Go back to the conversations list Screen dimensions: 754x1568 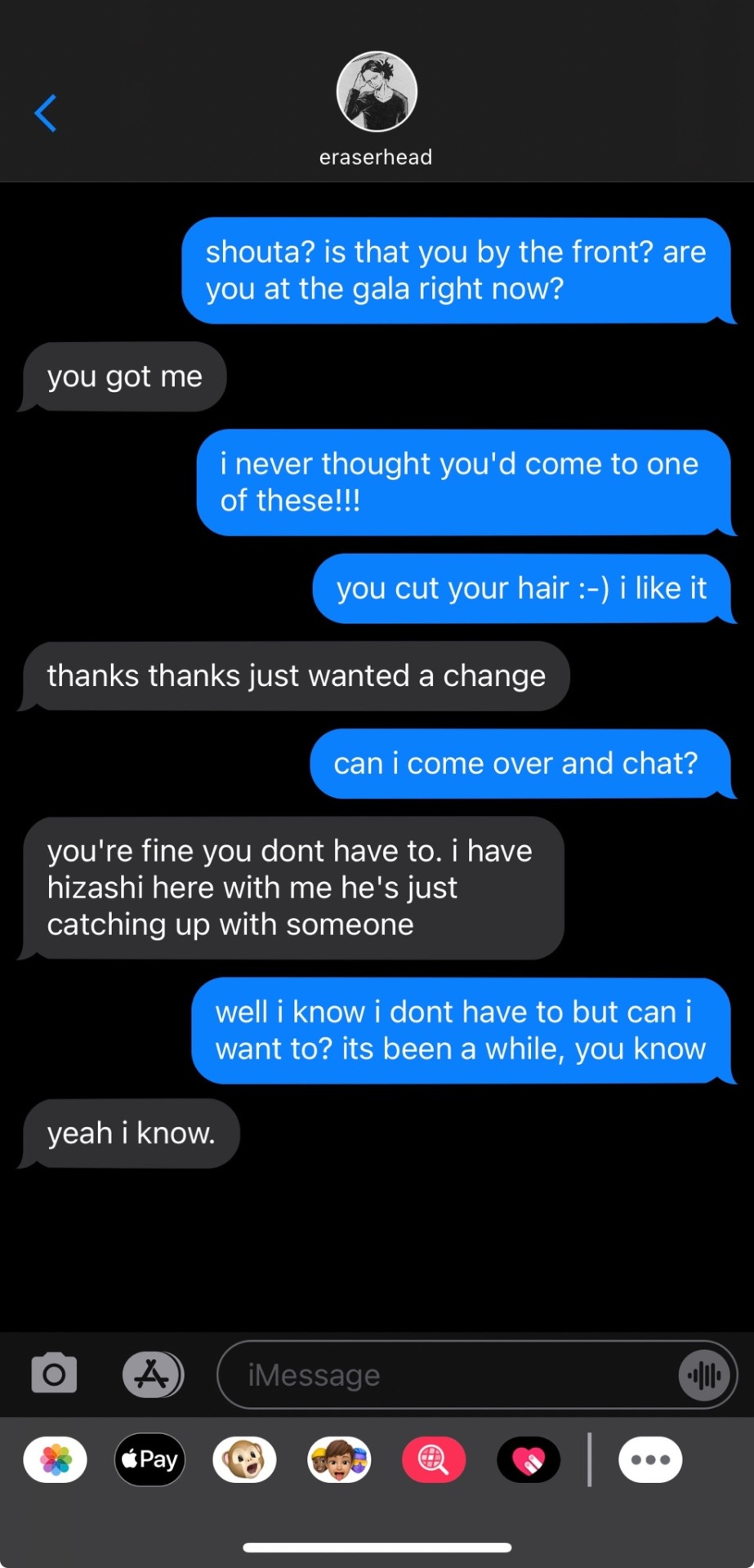pos(46,113)
